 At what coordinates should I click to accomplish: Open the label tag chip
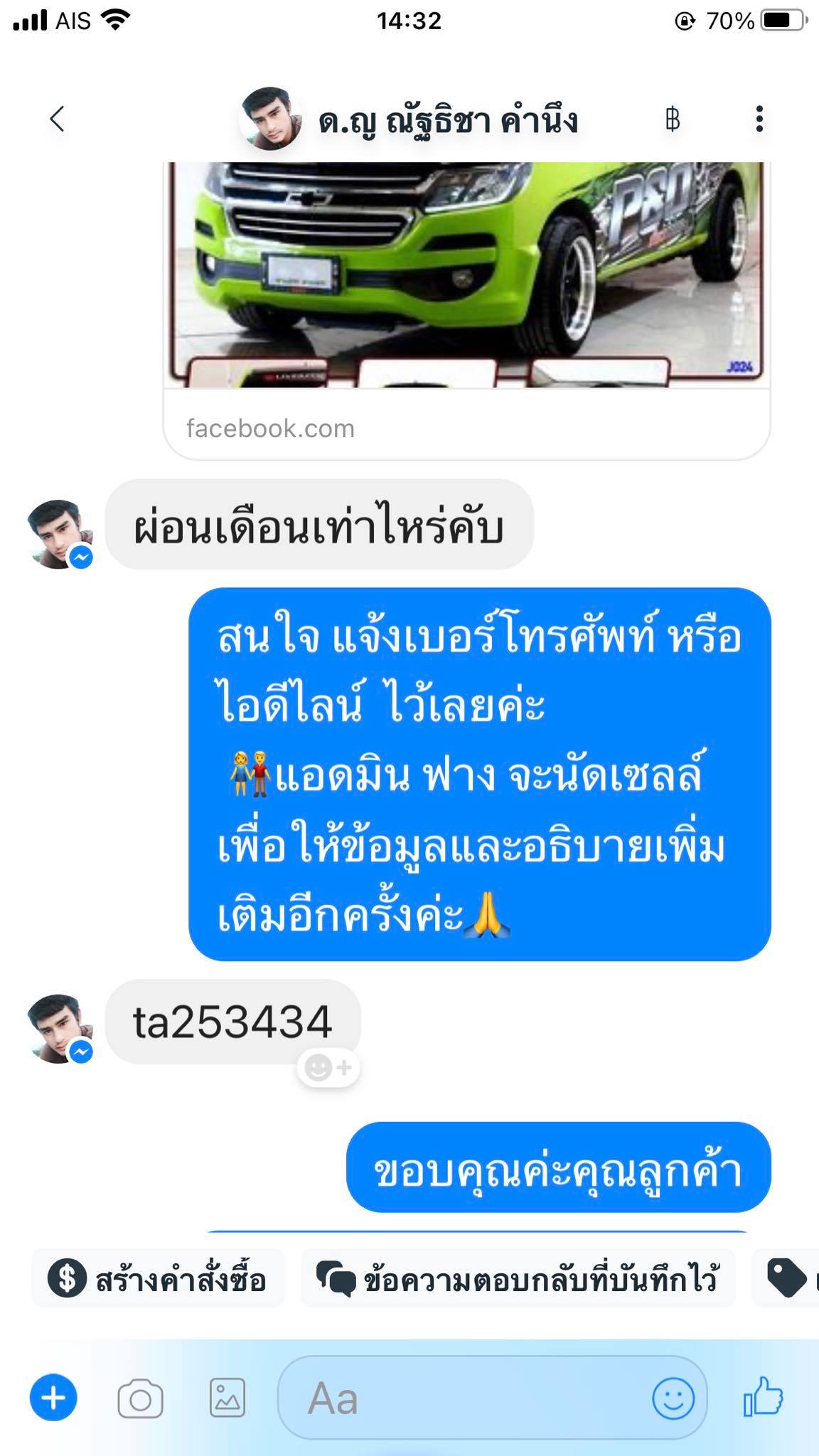787,1279
